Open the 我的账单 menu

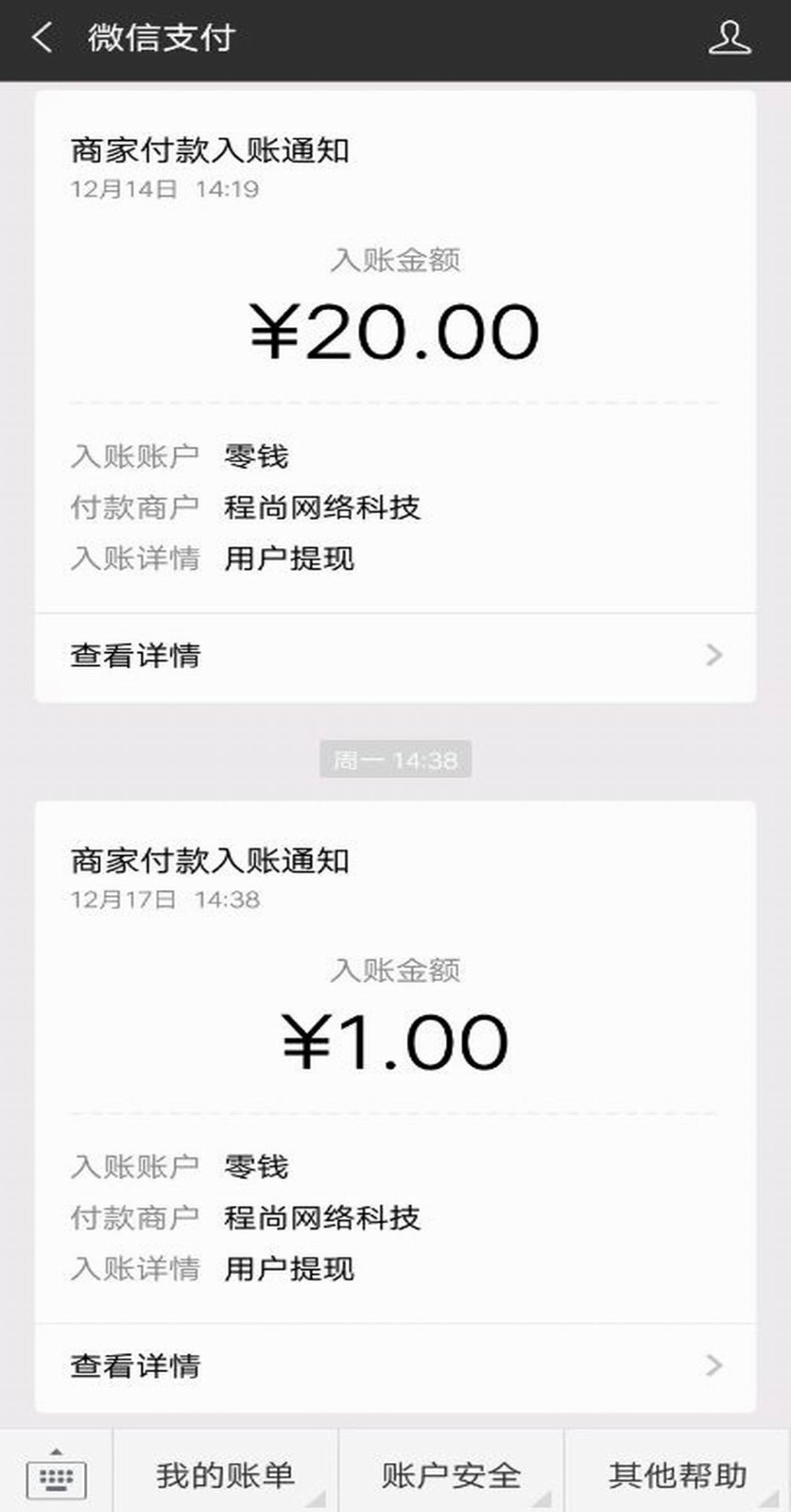[x=226, y=1474]
